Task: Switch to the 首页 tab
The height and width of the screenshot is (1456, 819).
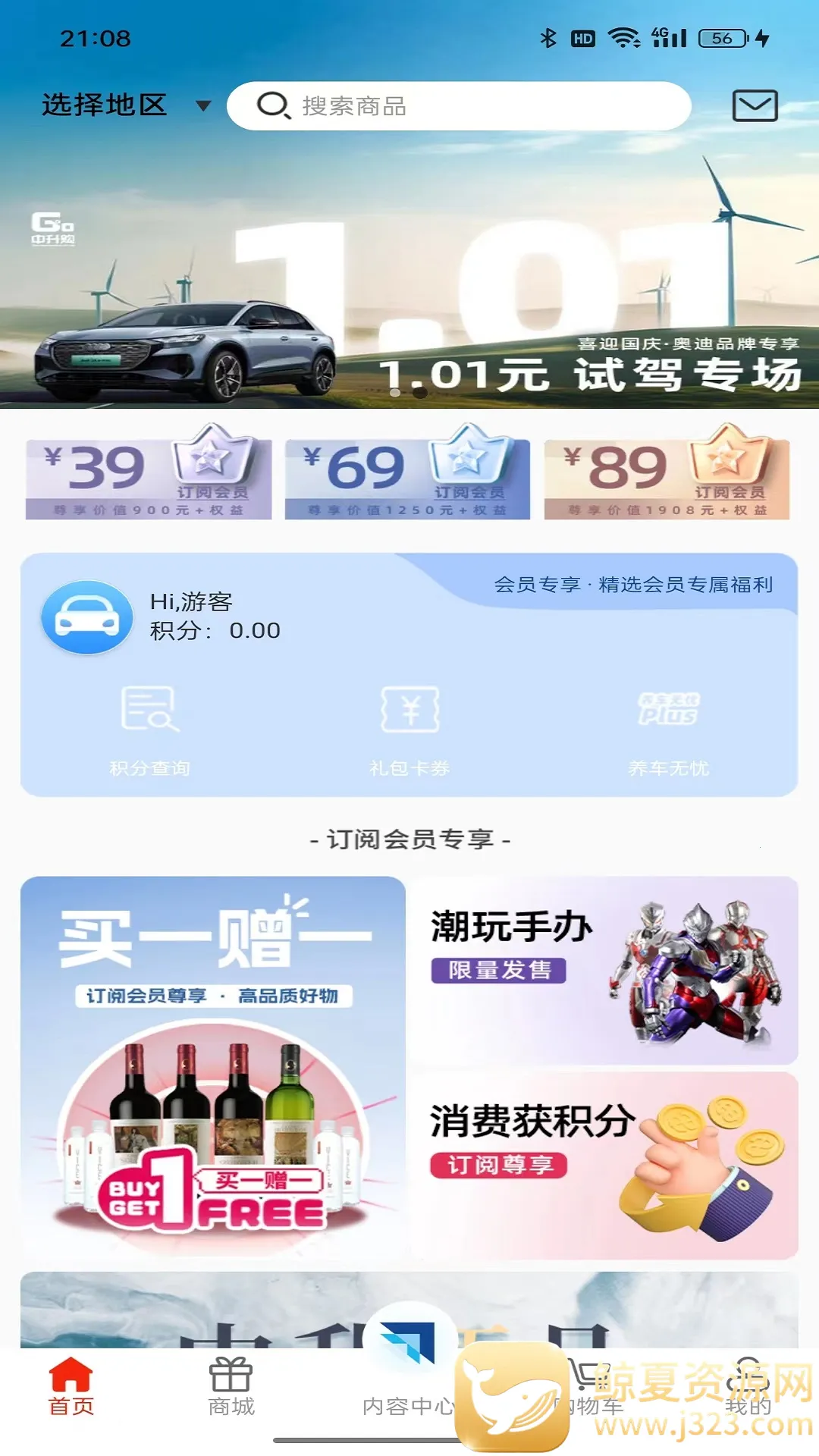Action: [71, 1388]
